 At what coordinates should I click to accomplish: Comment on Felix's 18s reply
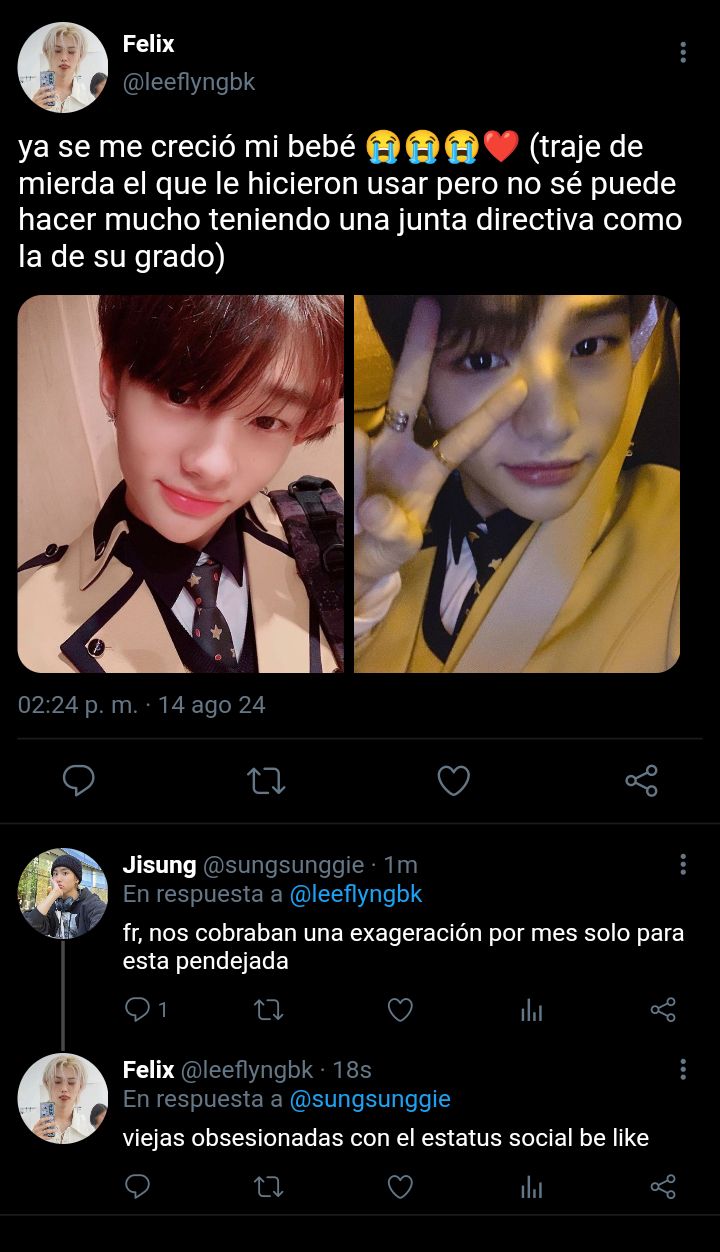tap(138, 1187)
